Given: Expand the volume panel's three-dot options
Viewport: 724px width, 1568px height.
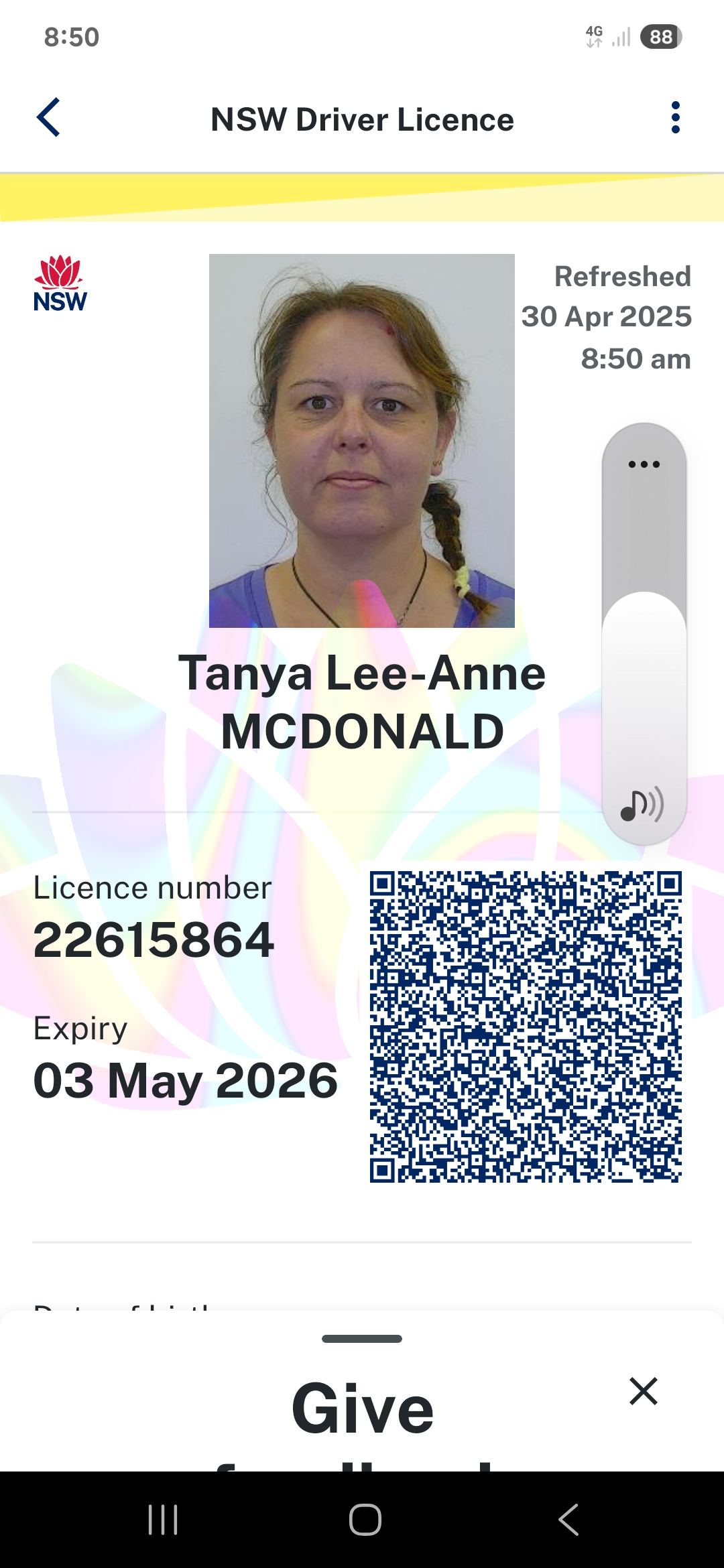Looking at the screenshot, I should click(x=644, y=464).
